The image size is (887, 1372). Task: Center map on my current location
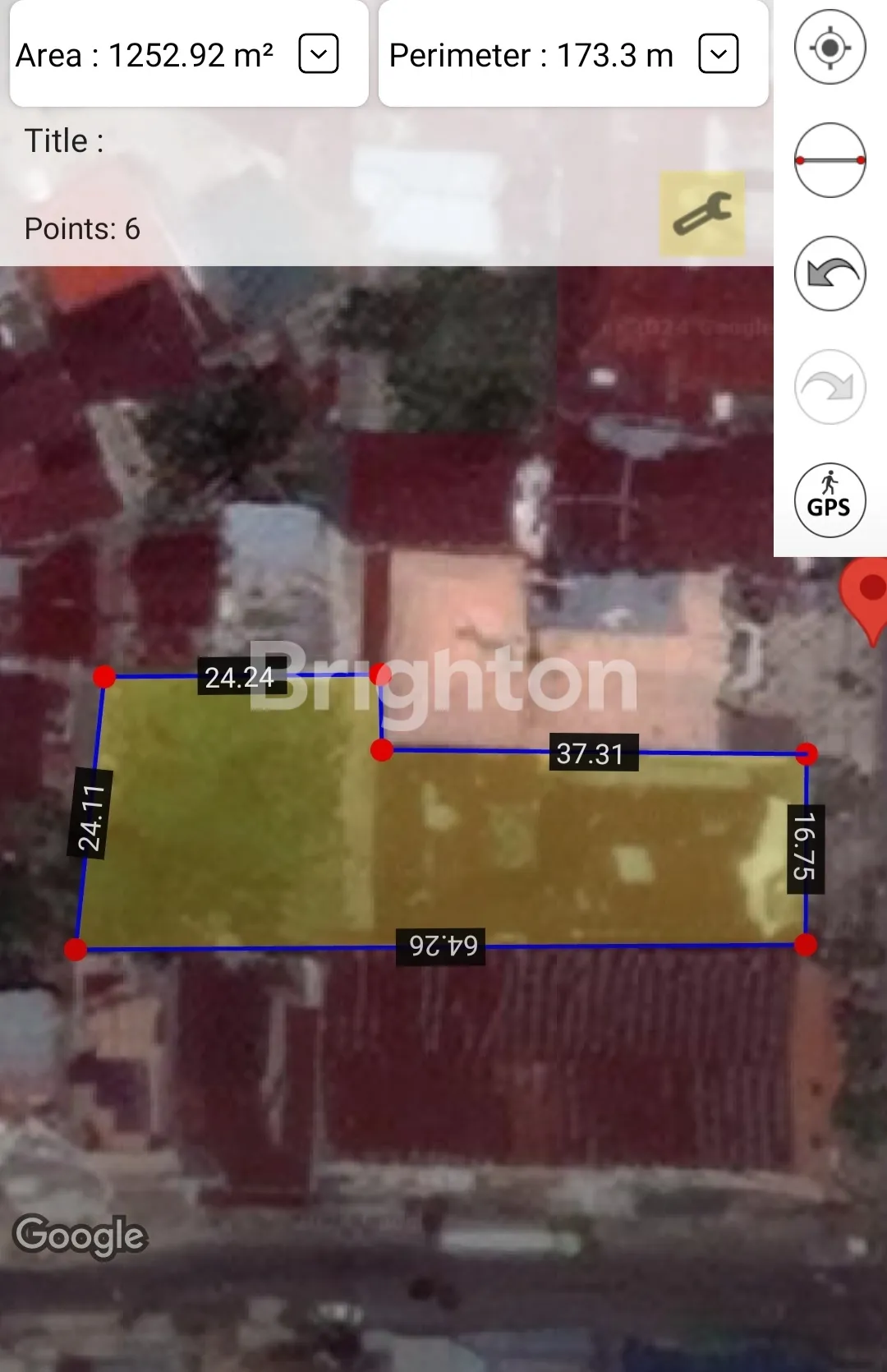point(830,47)
